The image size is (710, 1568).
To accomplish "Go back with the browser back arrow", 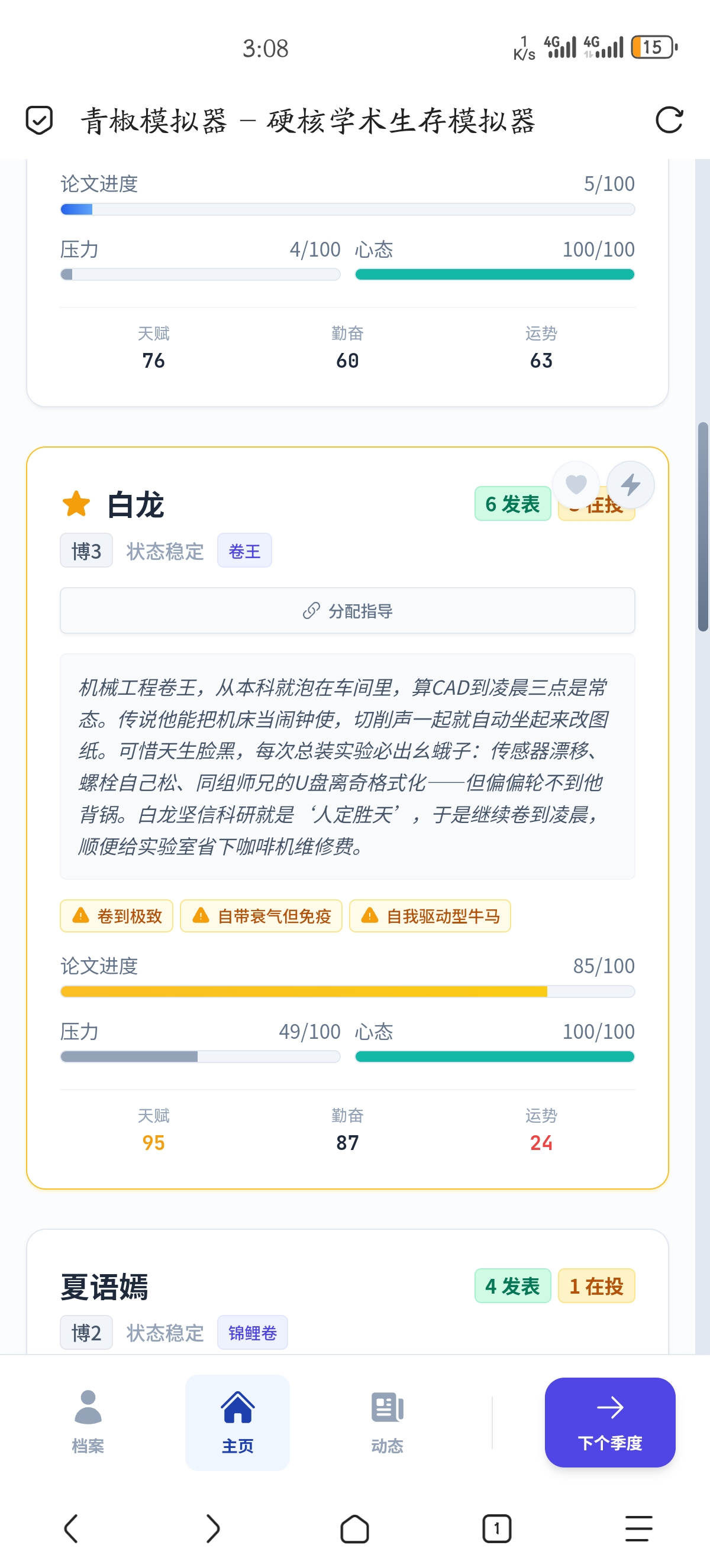I will coord(71,1528).
